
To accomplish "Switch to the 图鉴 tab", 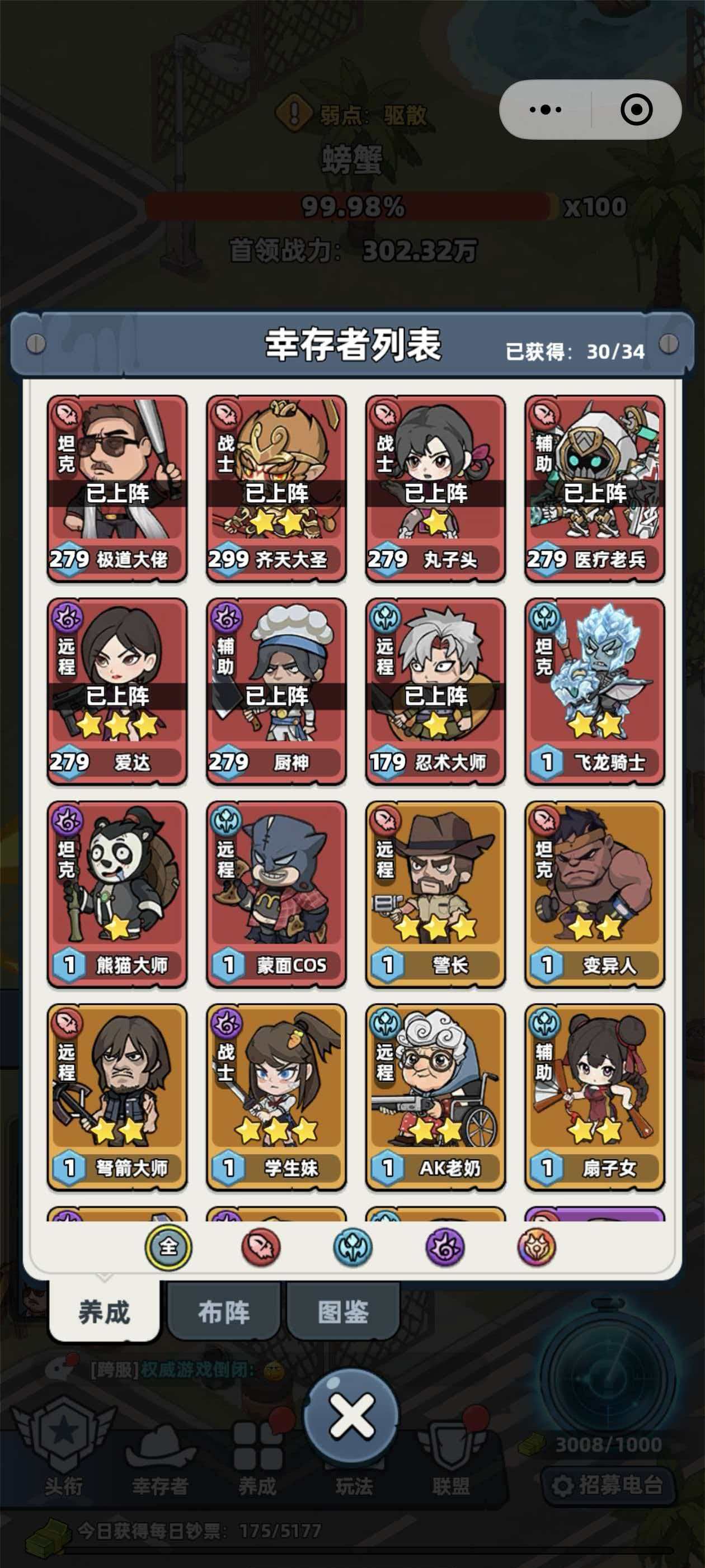I will [343, 1312].
